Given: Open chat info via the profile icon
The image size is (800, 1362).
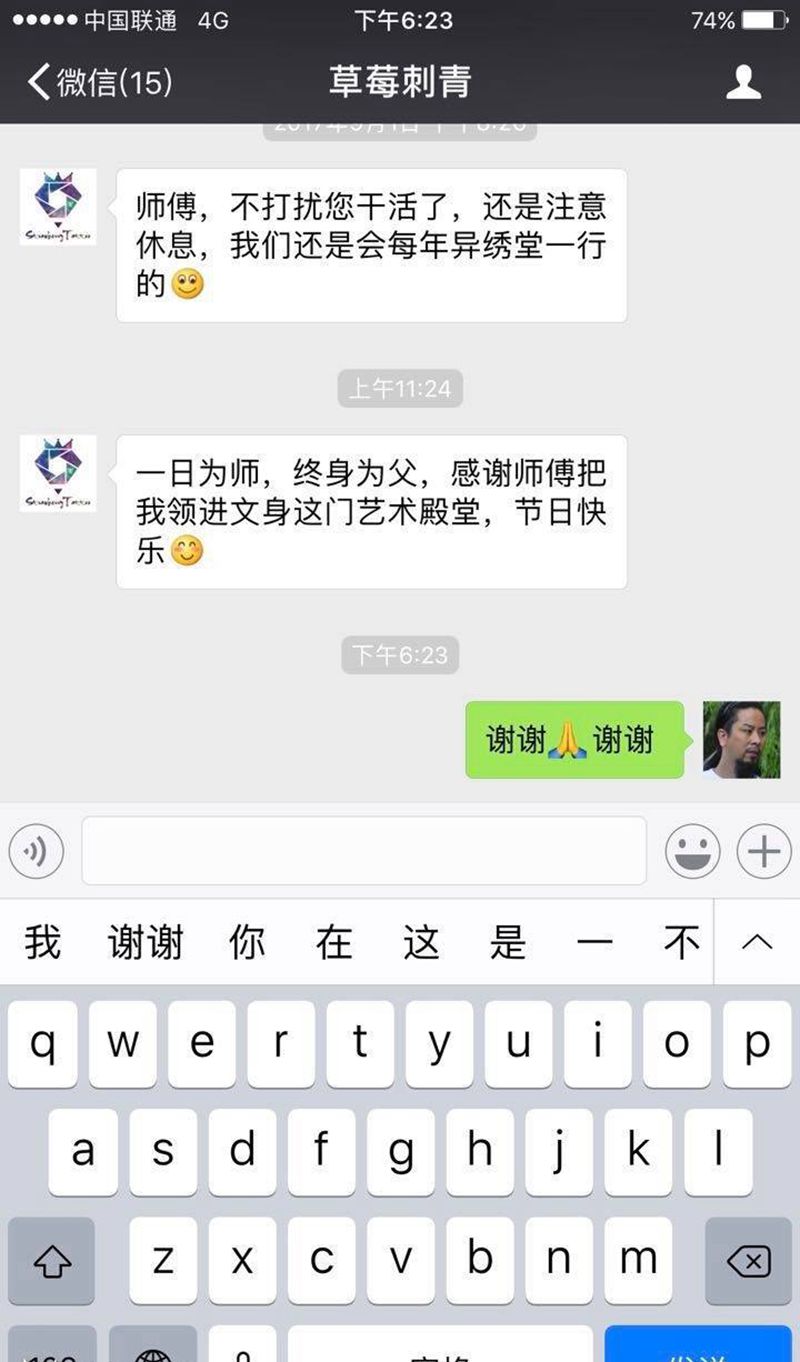Looking at the screenshot, I should click(x=743, y=82).
